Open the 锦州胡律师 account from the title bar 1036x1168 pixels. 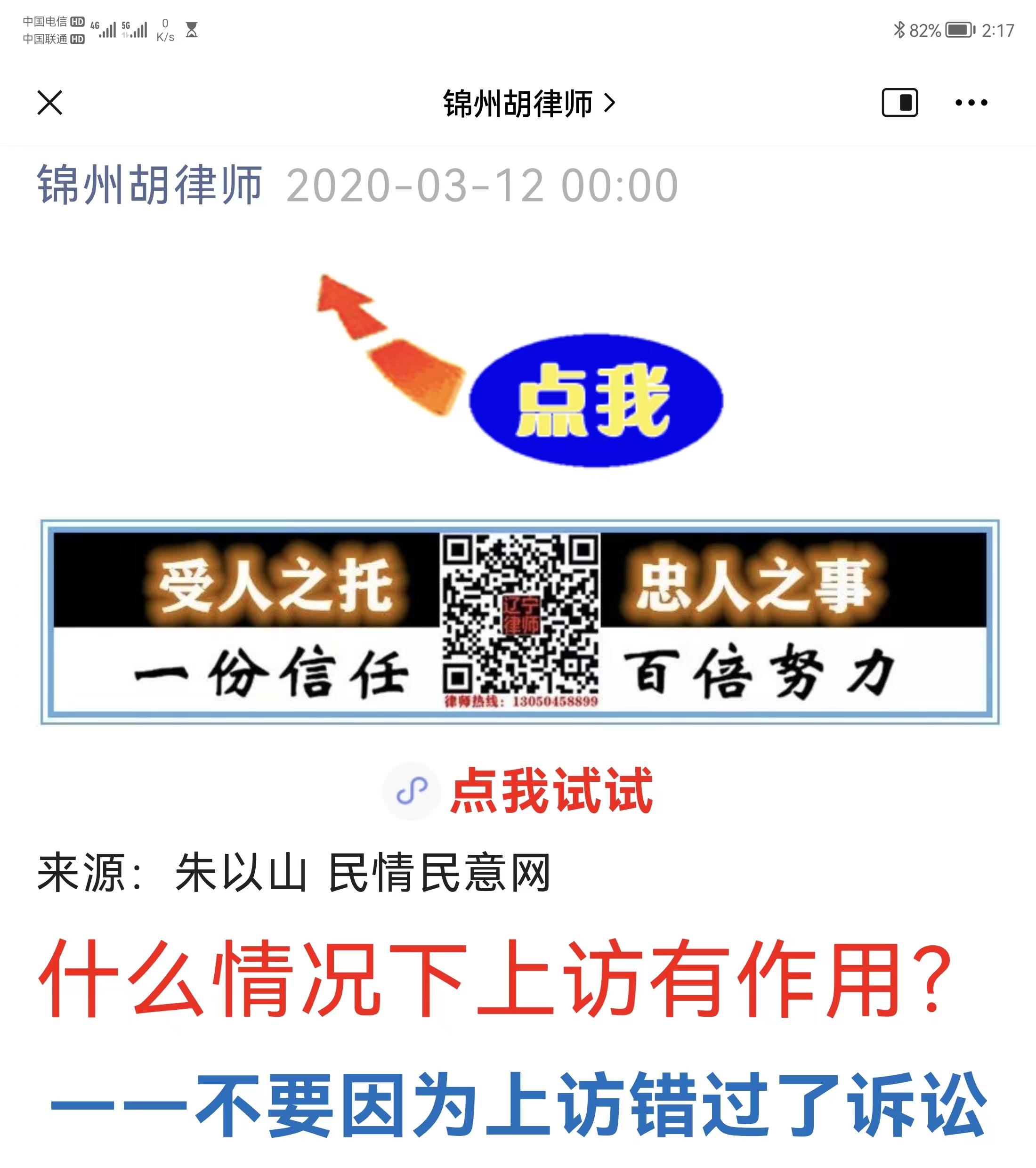[528, 104]
